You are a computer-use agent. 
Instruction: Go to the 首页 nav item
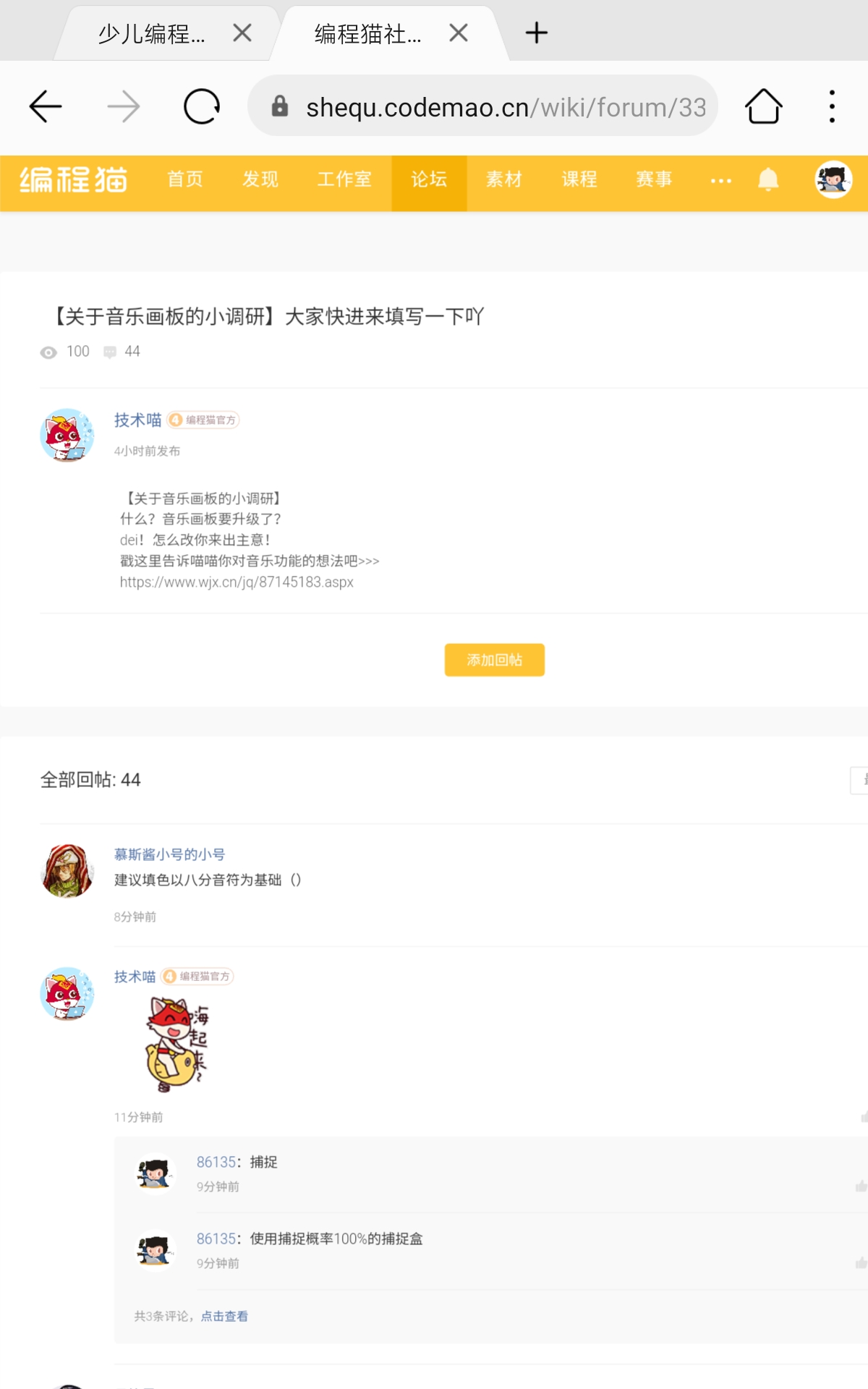[185, 179]
